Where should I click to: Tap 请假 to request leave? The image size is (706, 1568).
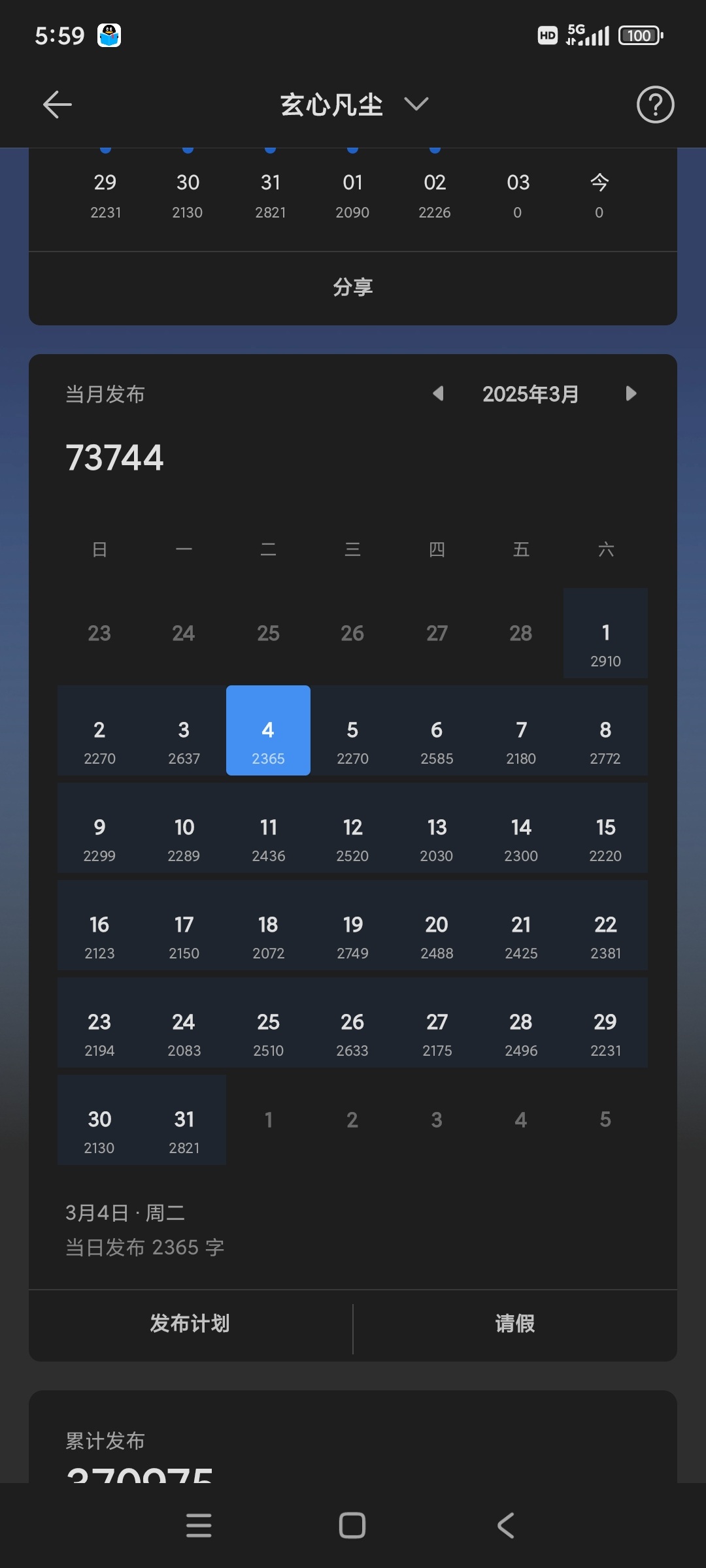(515, 1324)
